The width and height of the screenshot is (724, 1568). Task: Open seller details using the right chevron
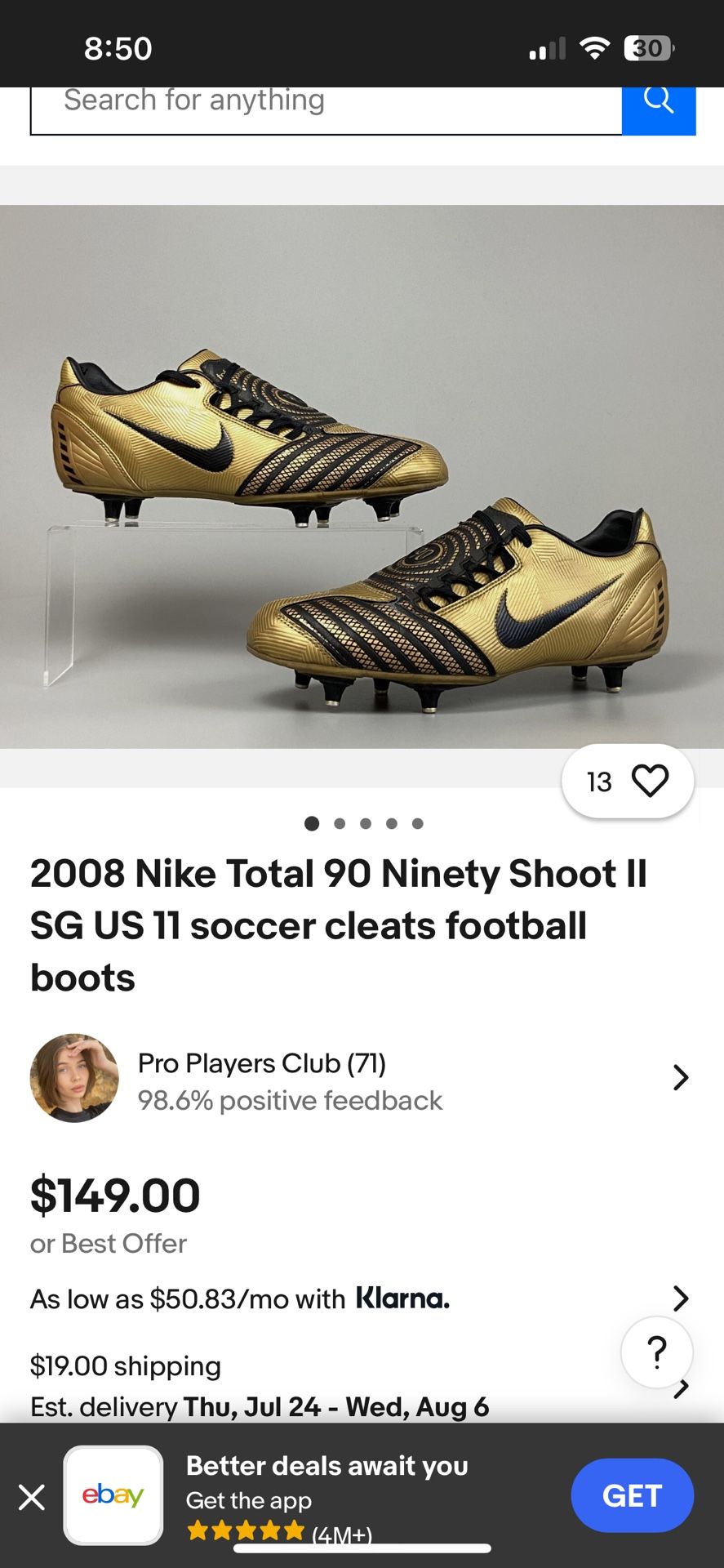(682, 1078)
